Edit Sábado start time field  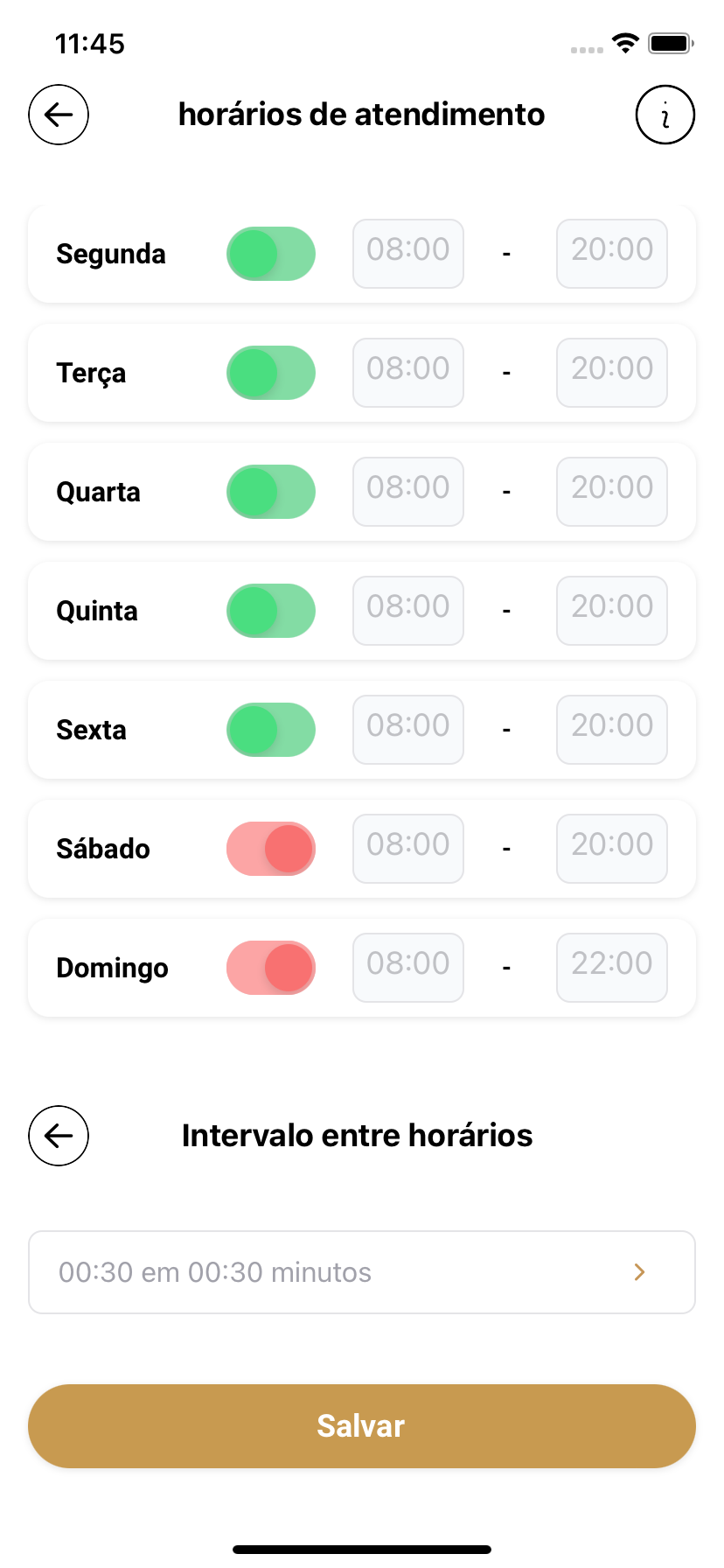click(x=408, y=849)
